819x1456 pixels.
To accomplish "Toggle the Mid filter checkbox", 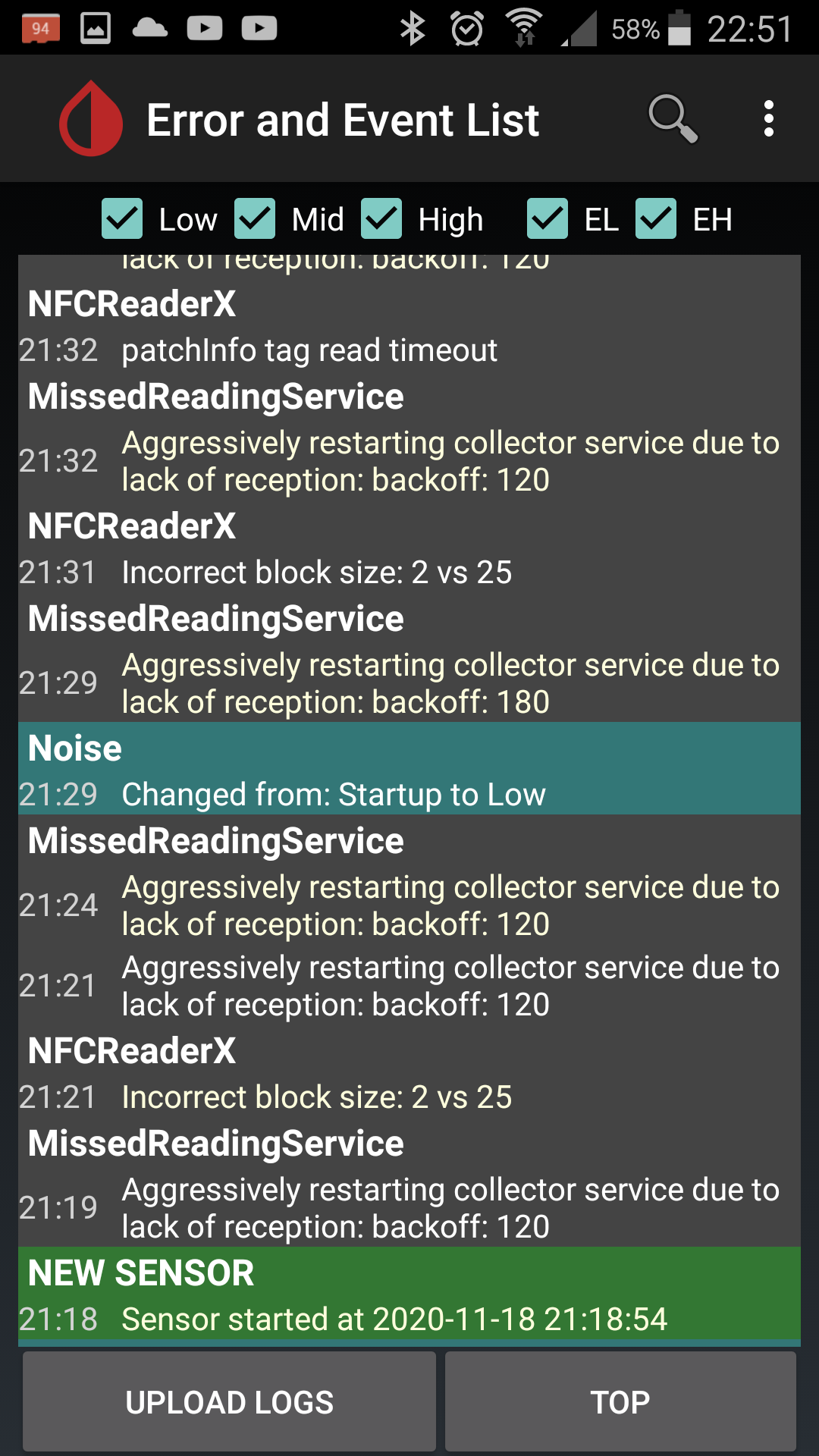I will 255,219.
